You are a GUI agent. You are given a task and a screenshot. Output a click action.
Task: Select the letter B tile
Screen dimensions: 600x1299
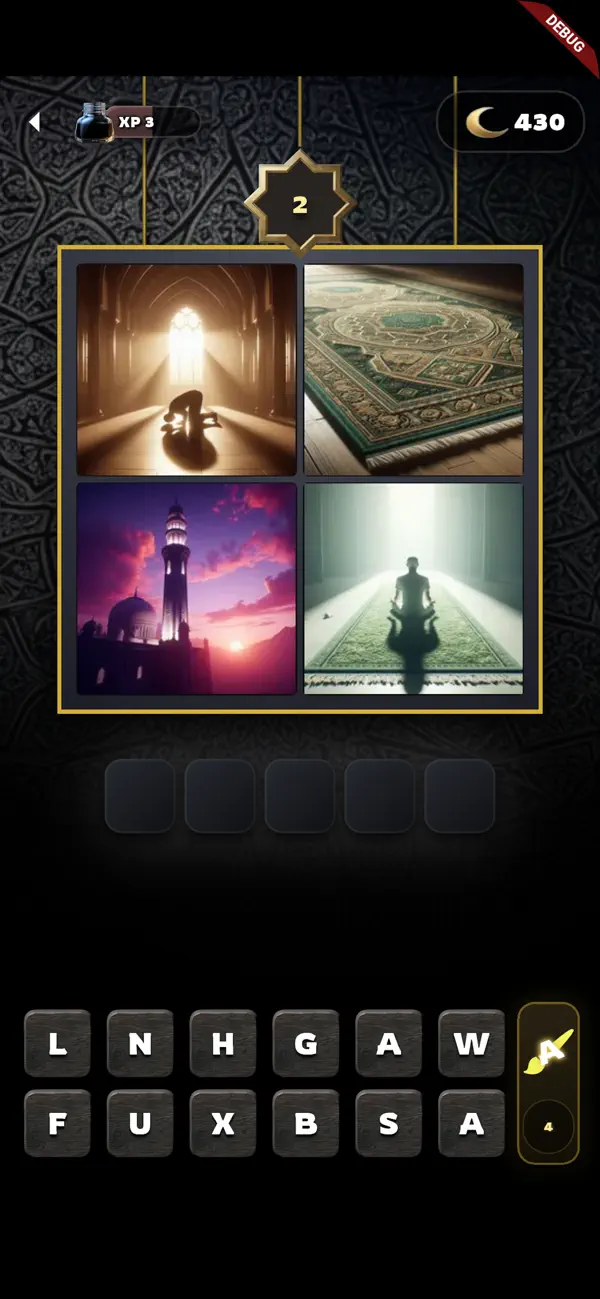point(306,1123)
